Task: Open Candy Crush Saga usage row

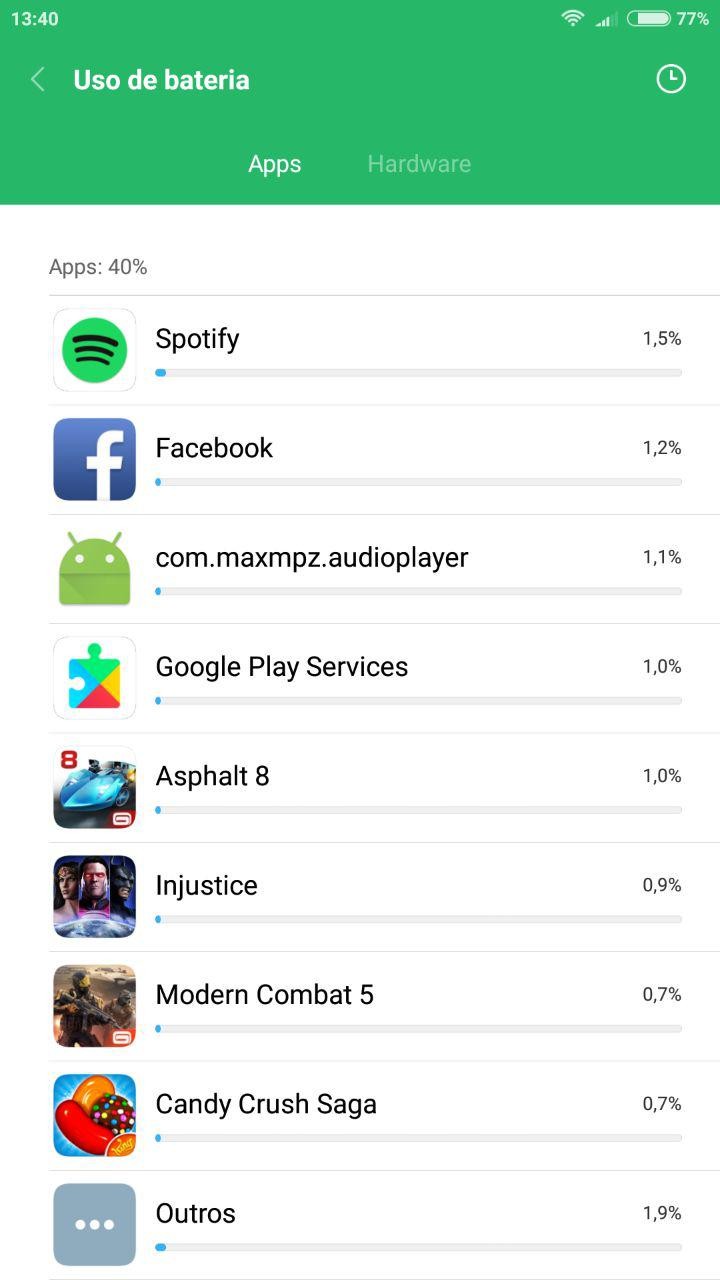Action: pyautogui.click(x=384, y=1116)
